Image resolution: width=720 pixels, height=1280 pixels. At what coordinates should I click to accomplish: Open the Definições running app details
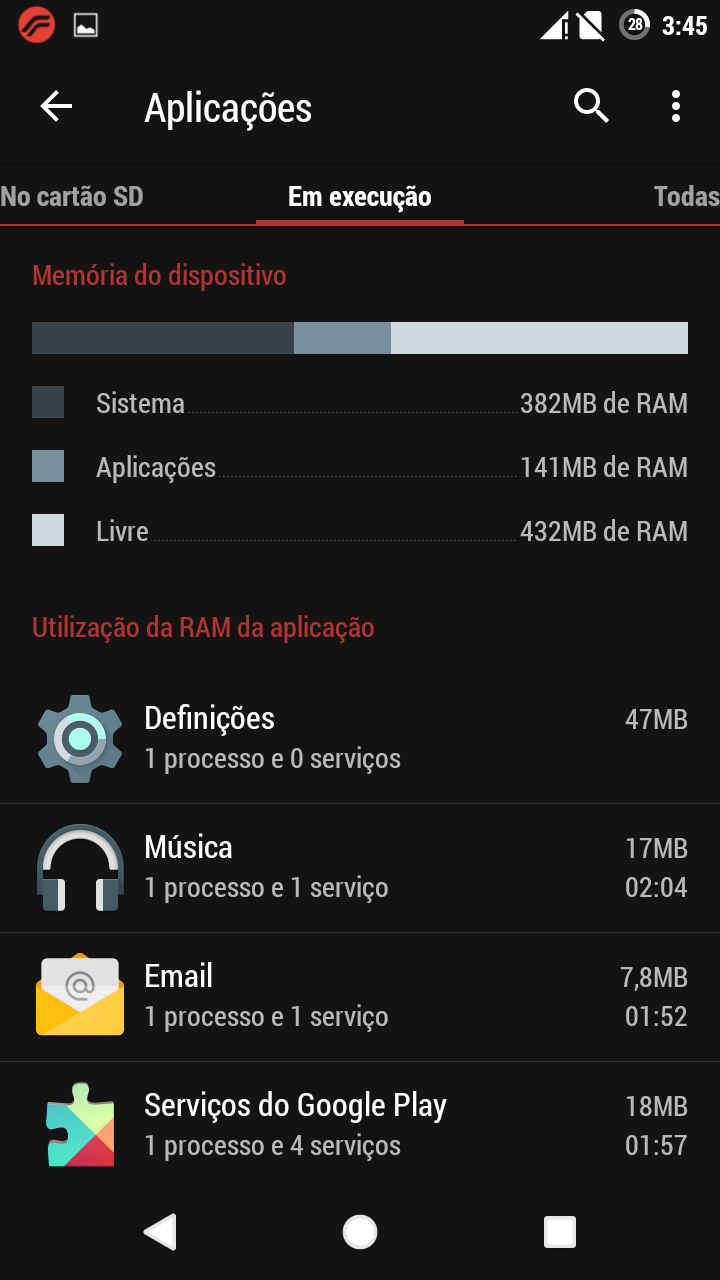[x=360, y=738]
